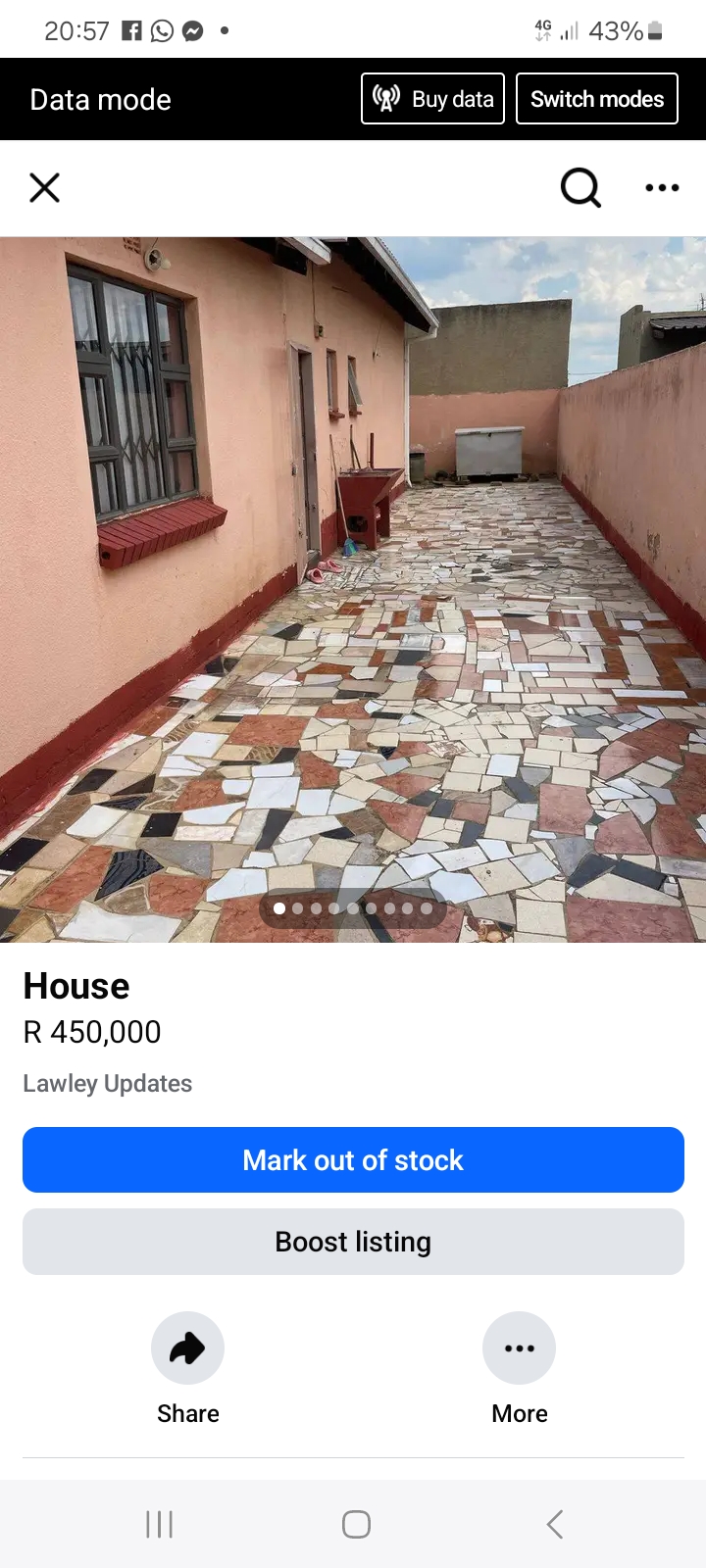Go back using the system back button
Image resolution: width=706 pixels, height=1568 pixels.
click(x=555, y=1524)
